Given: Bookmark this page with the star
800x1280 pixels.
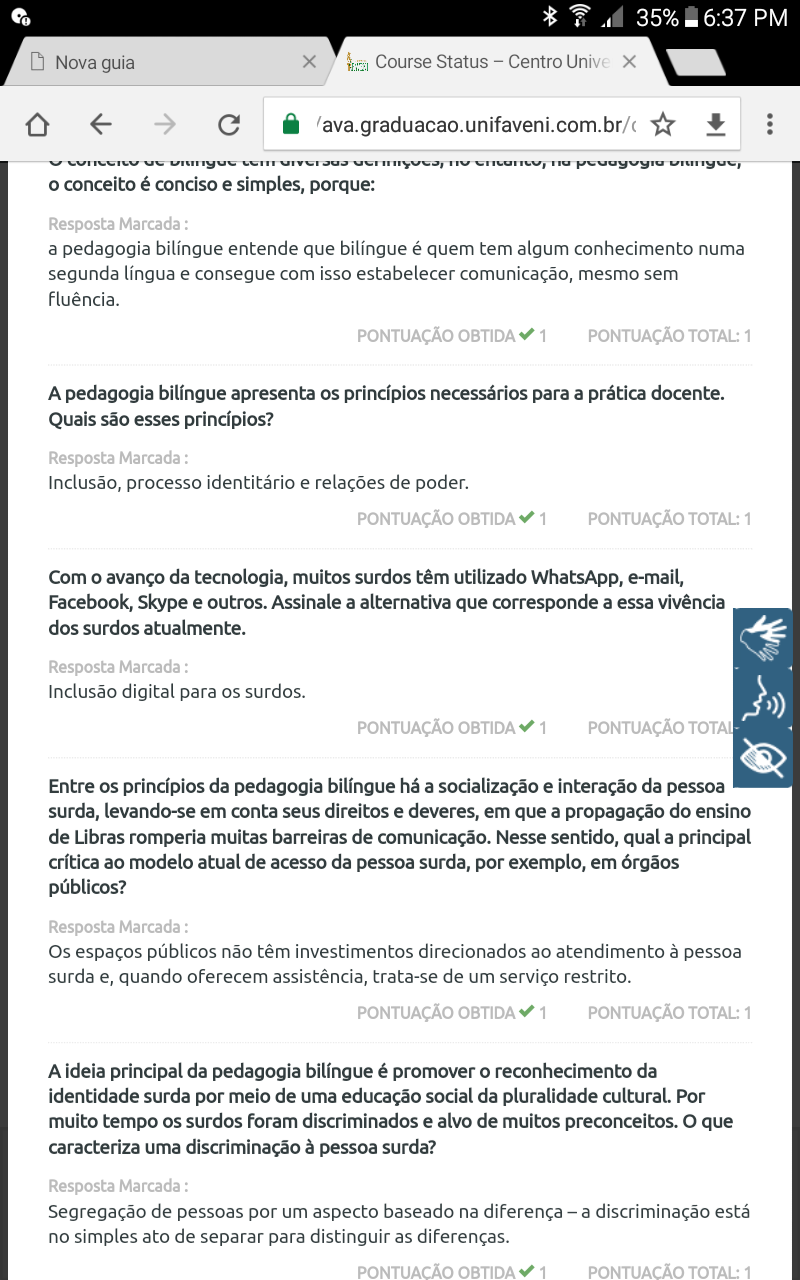Looking at the screenshot, I should [663, 124].
